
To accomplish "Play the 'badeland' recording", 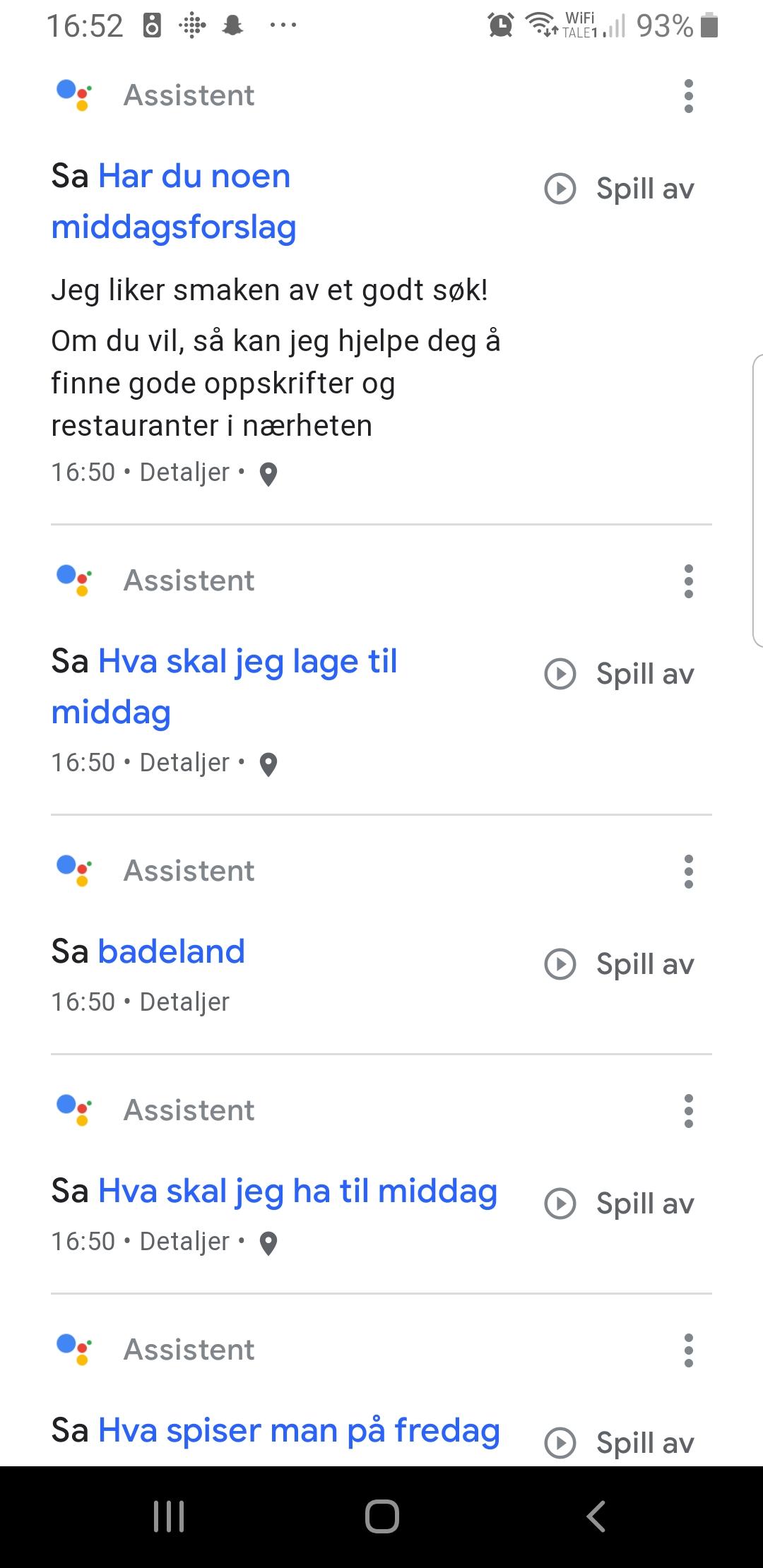I will [620, 964].
